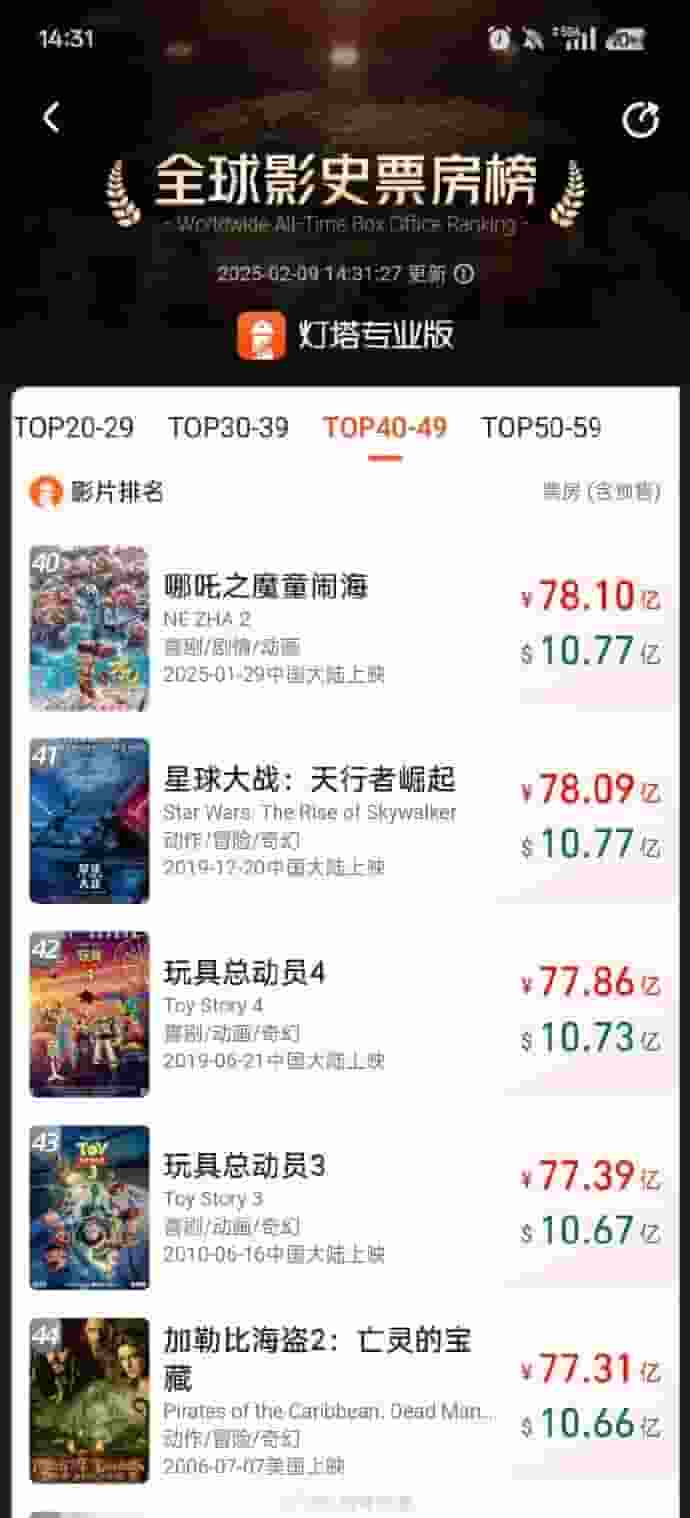Select the TOP40-49 tab
Screen dimensions: 690x1518
tap(385, 428)
